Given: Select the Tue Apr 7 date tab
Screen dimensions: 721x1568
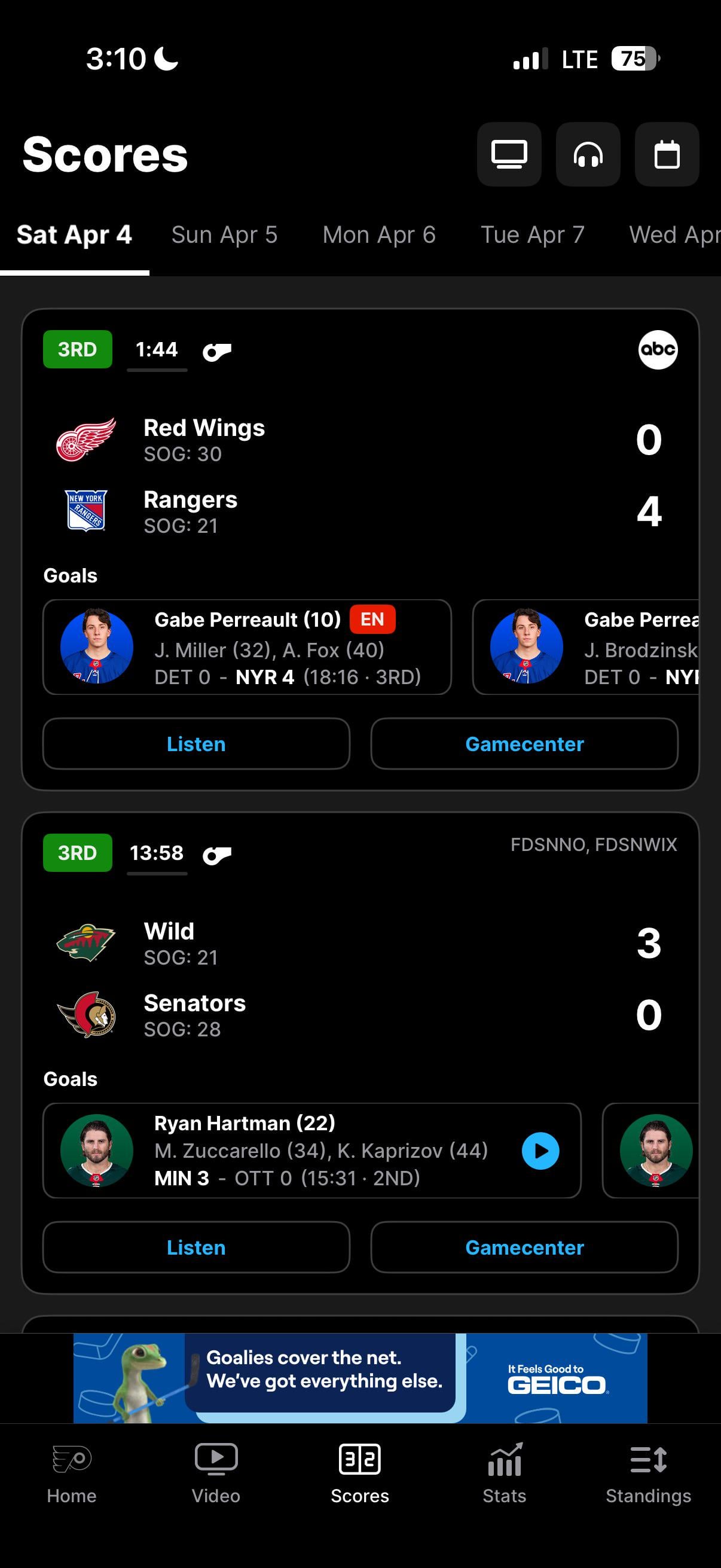Looking at the screenshot, I should [x=531, y=235].
